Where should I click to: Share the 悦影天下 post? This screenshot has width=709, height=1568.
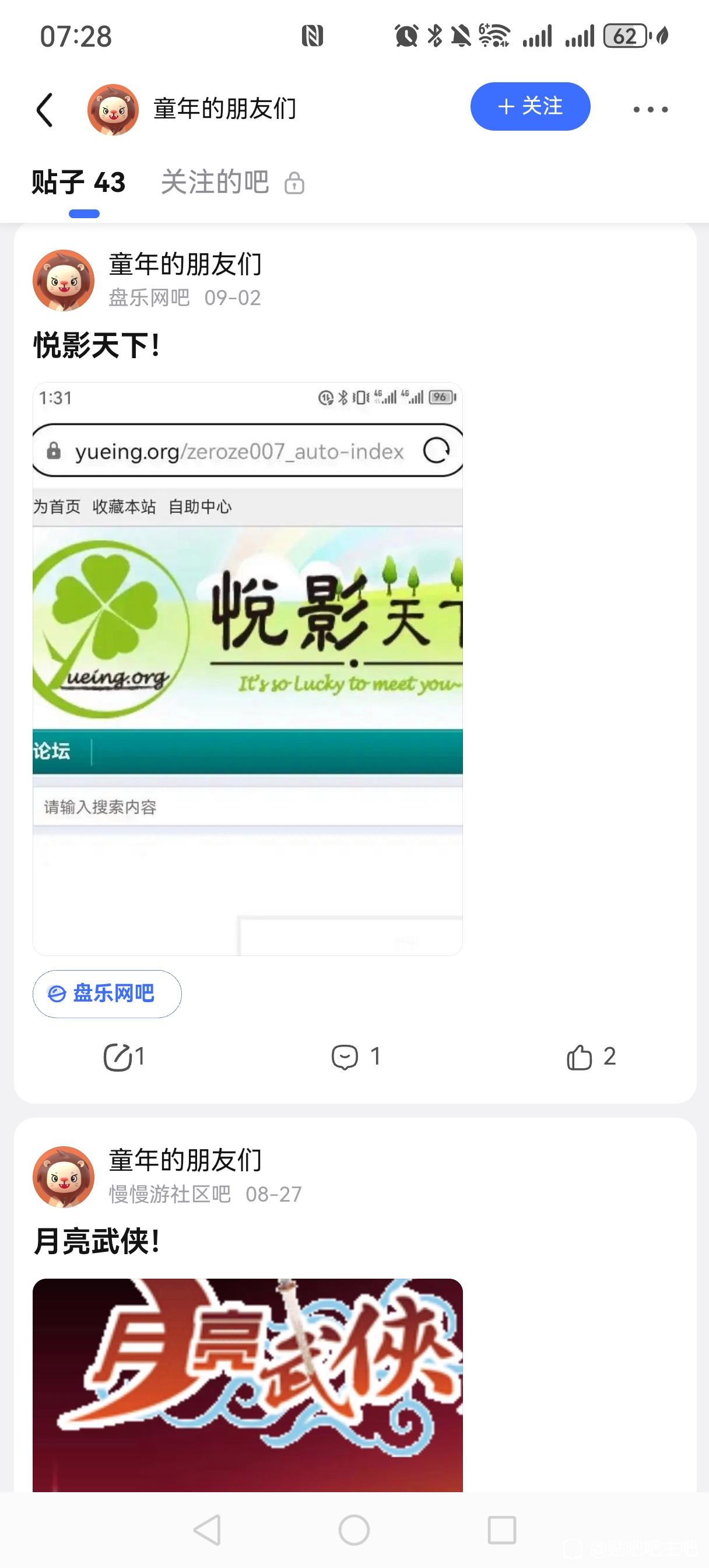pyautogui.click(x=124, y=1056)
